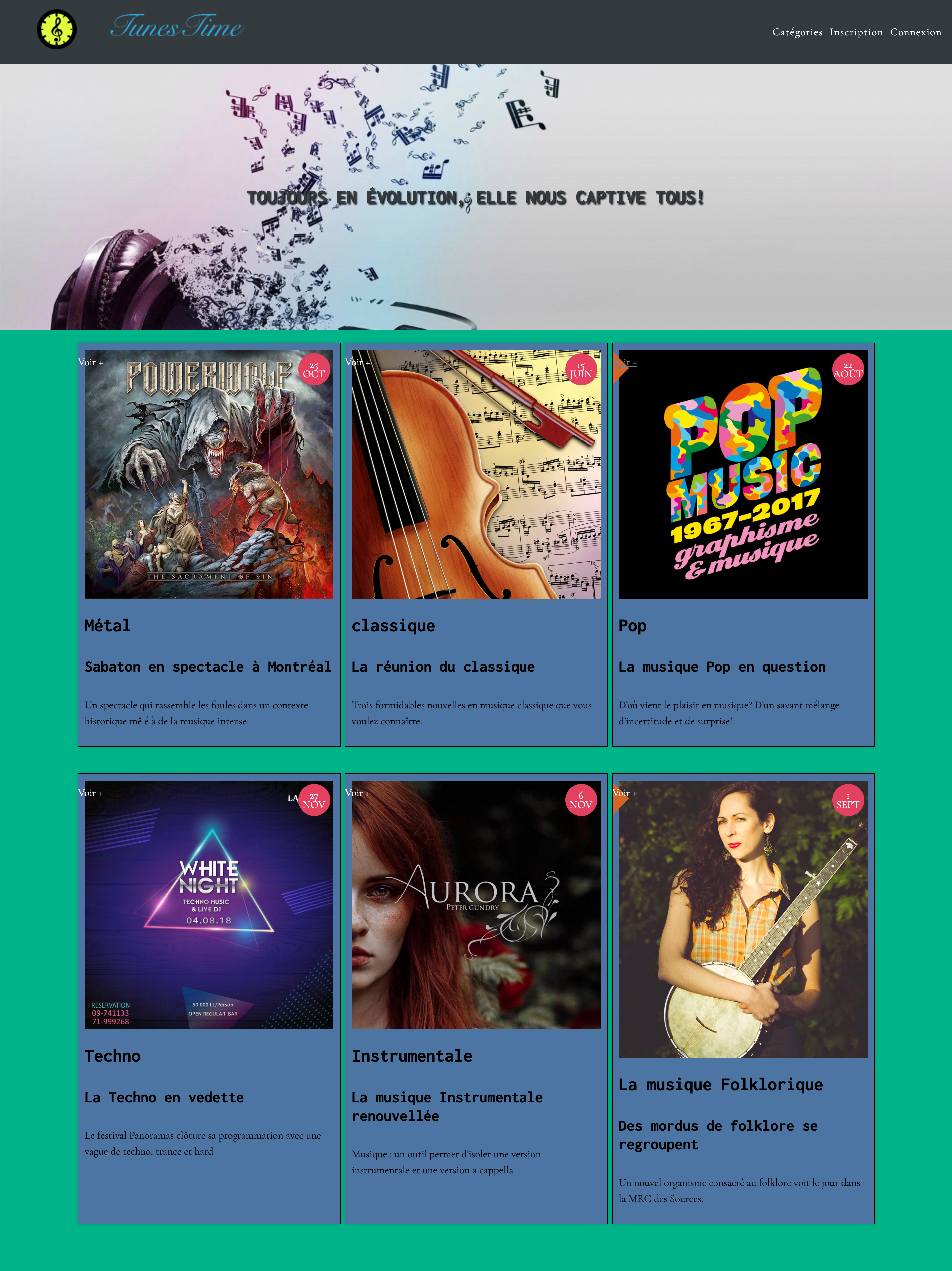The height and width of the screenshot is (1271, 952).
Task: Open the Connexion login link
Action: pos(915,32)
